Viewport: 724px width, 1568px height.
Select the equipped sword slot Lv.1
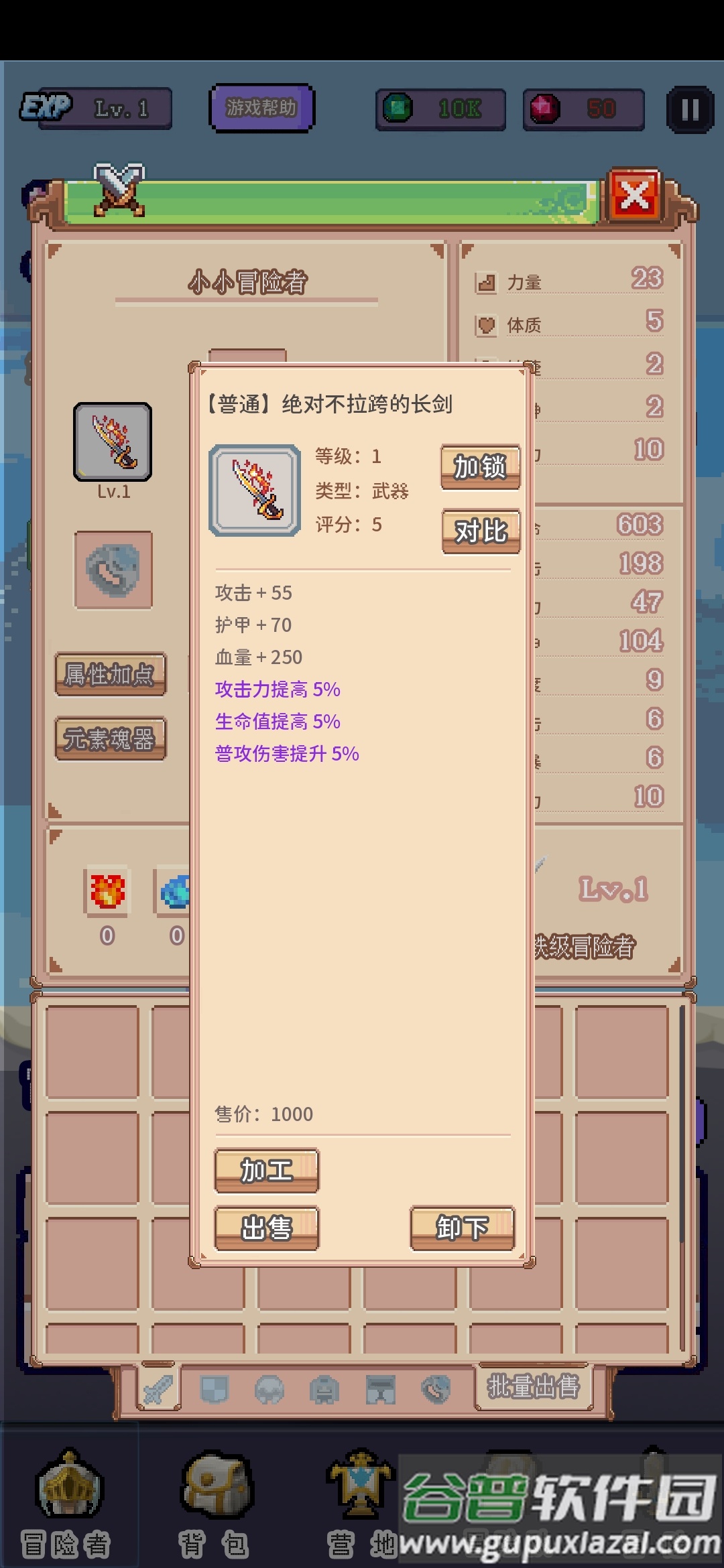113,442
